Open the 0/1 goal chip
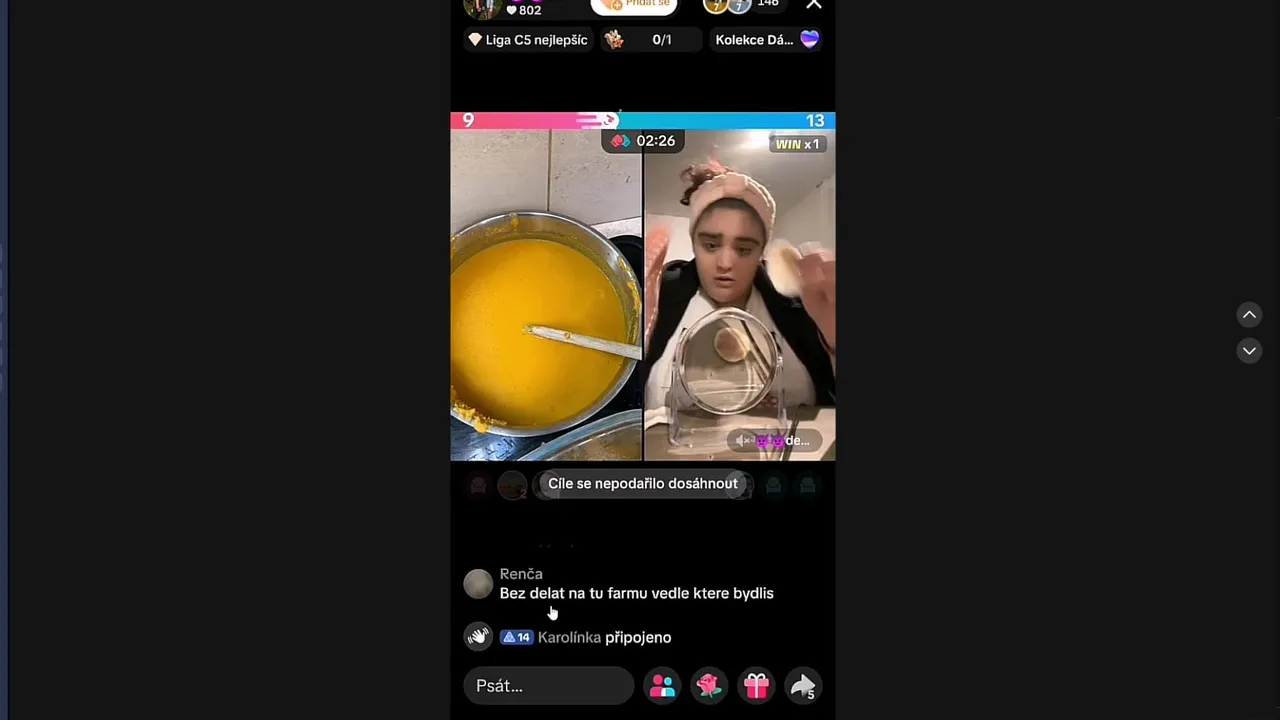 [650, 40]
